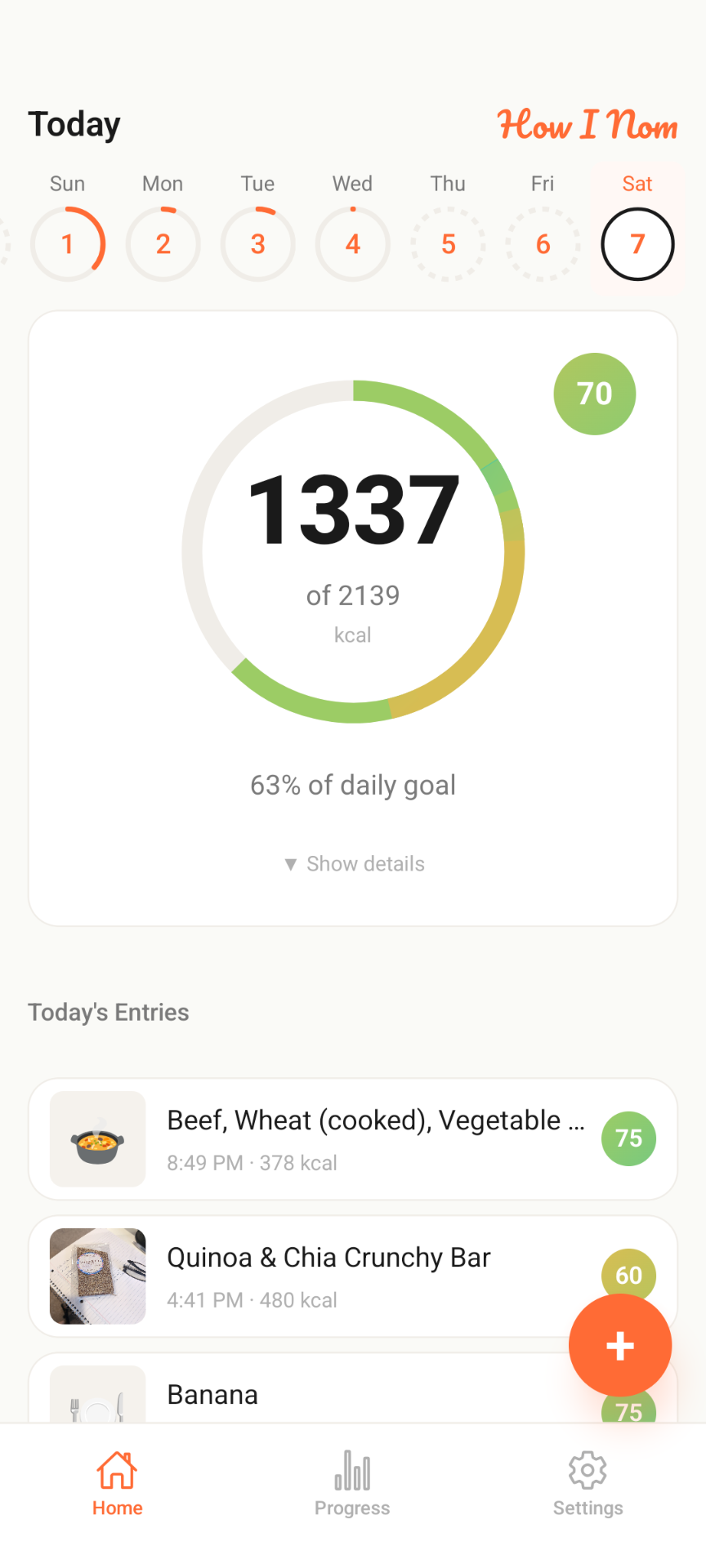Click the green 70 health score badge
This screenshot has width=706, height=1568.
pyautogui.click(x=594, y=394)
